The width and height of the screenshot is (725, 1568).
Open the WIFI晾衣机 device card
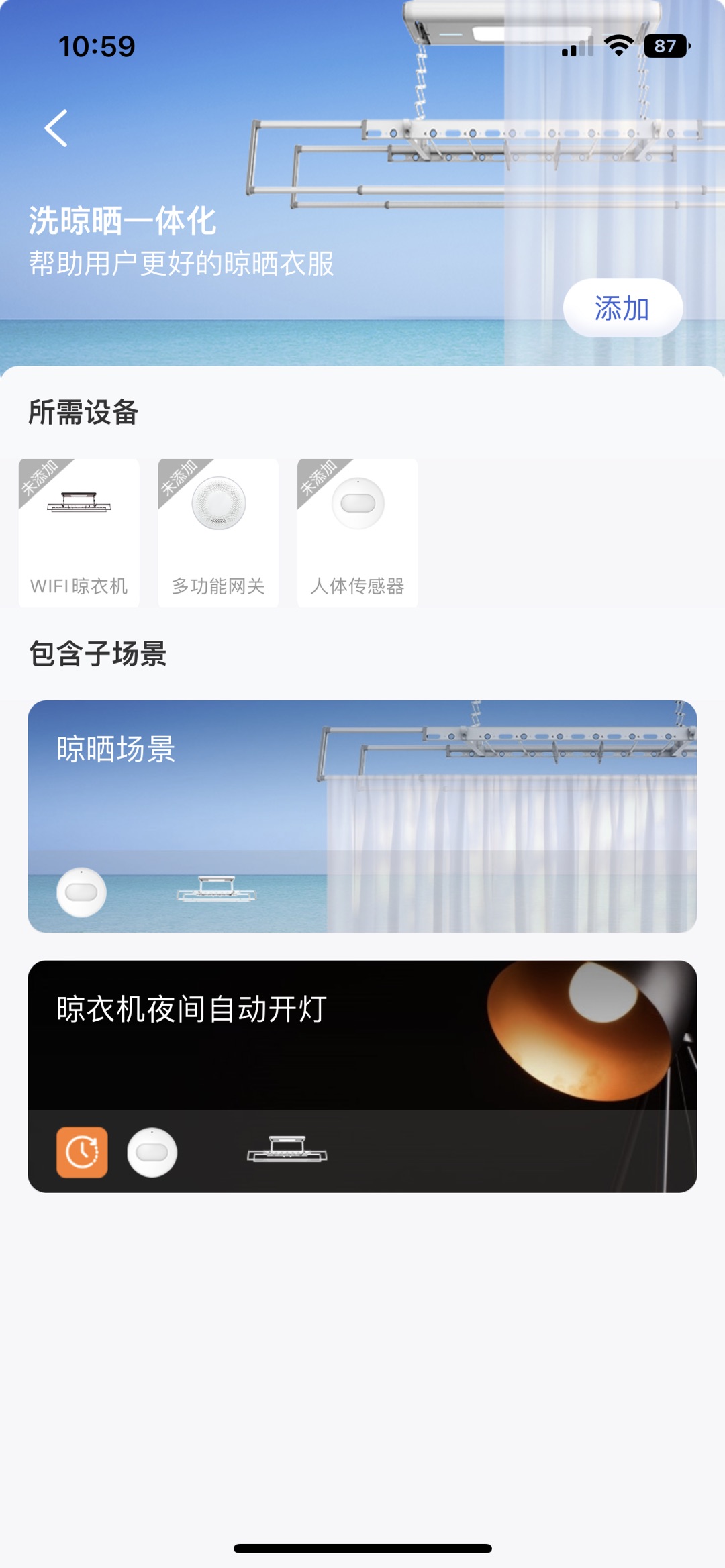[x=79, y=533]
